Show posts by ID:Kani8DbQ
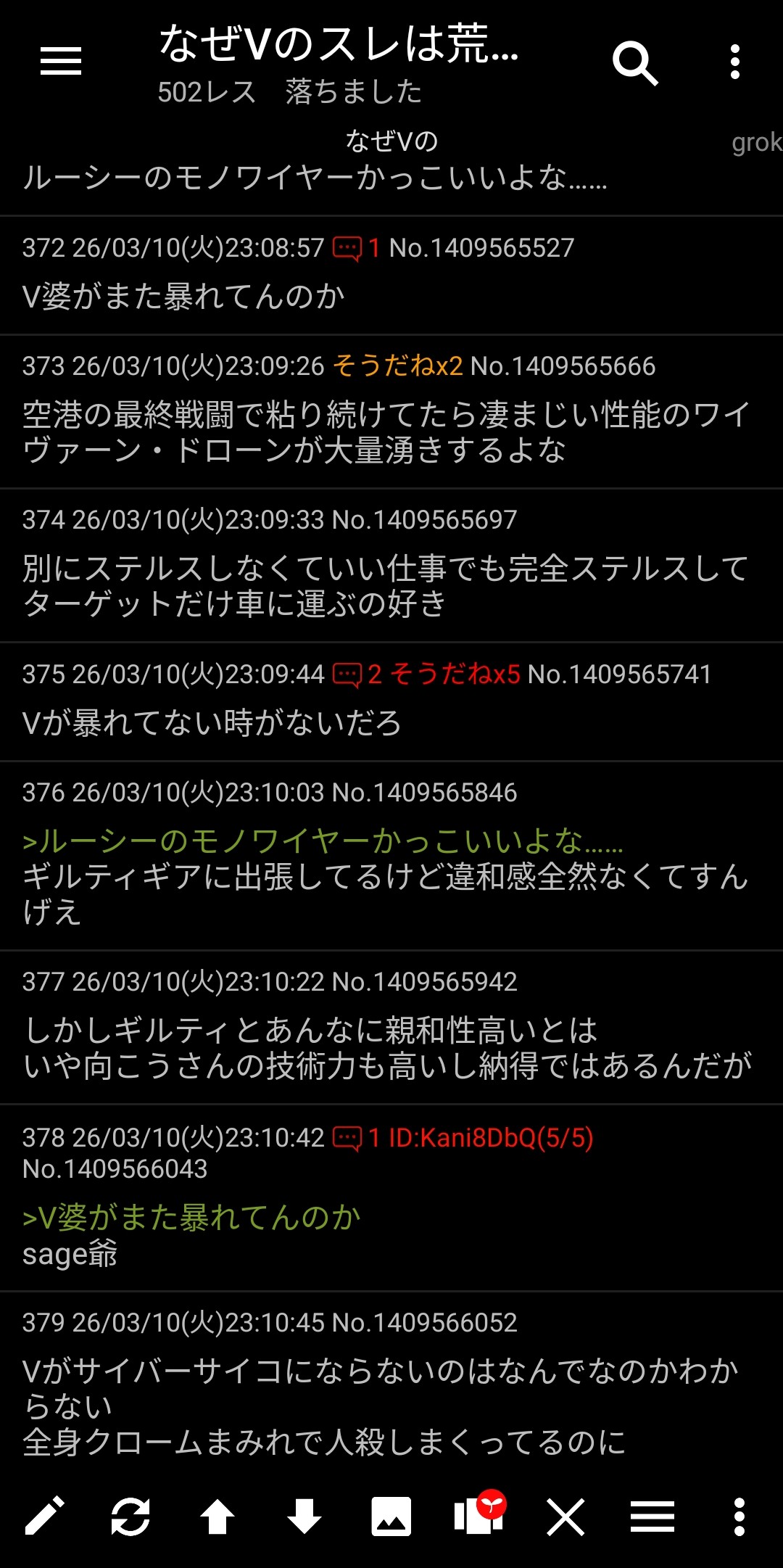Screen dimensions: 783x1568 tap(491, 1138)
